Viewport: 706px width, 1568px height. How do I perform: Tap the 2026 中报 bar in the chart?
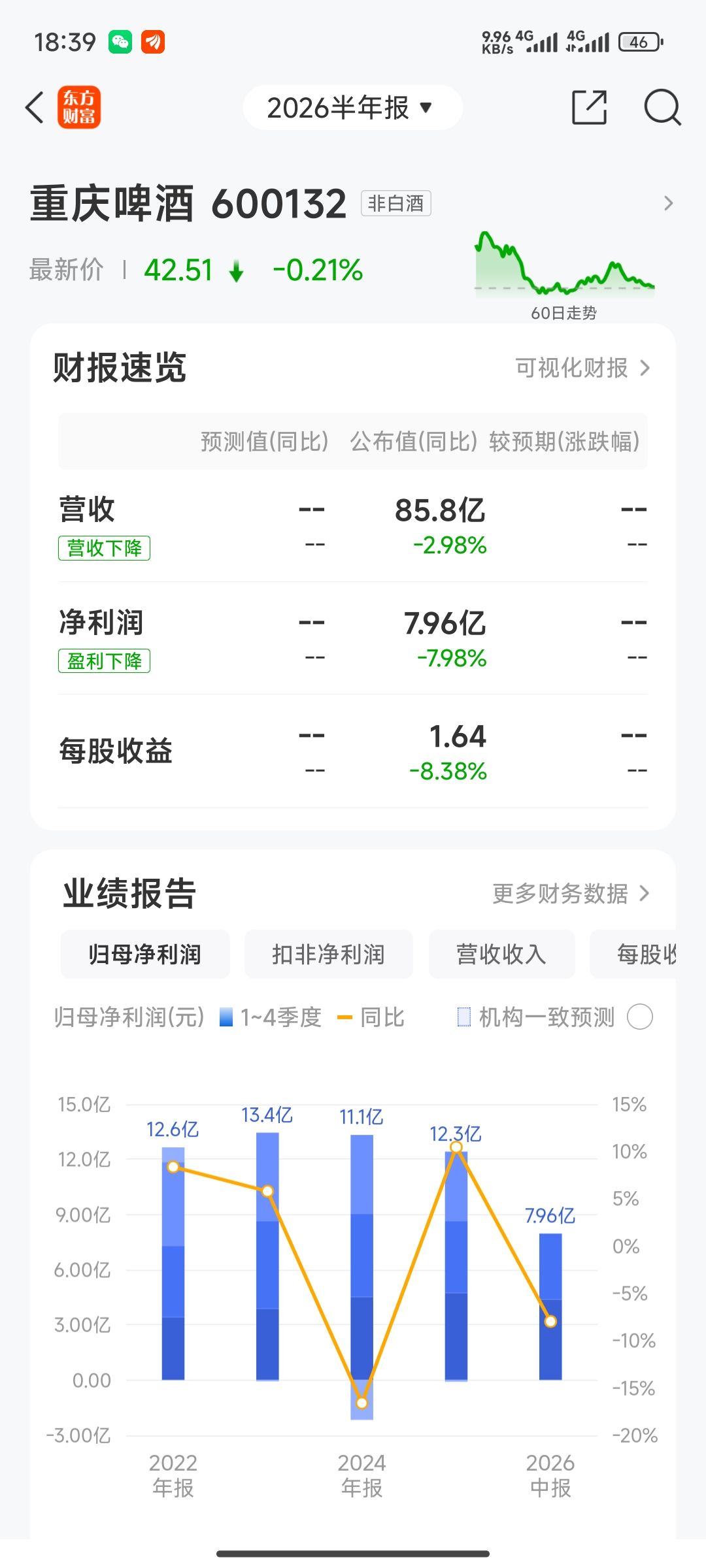coord(550,1307)
